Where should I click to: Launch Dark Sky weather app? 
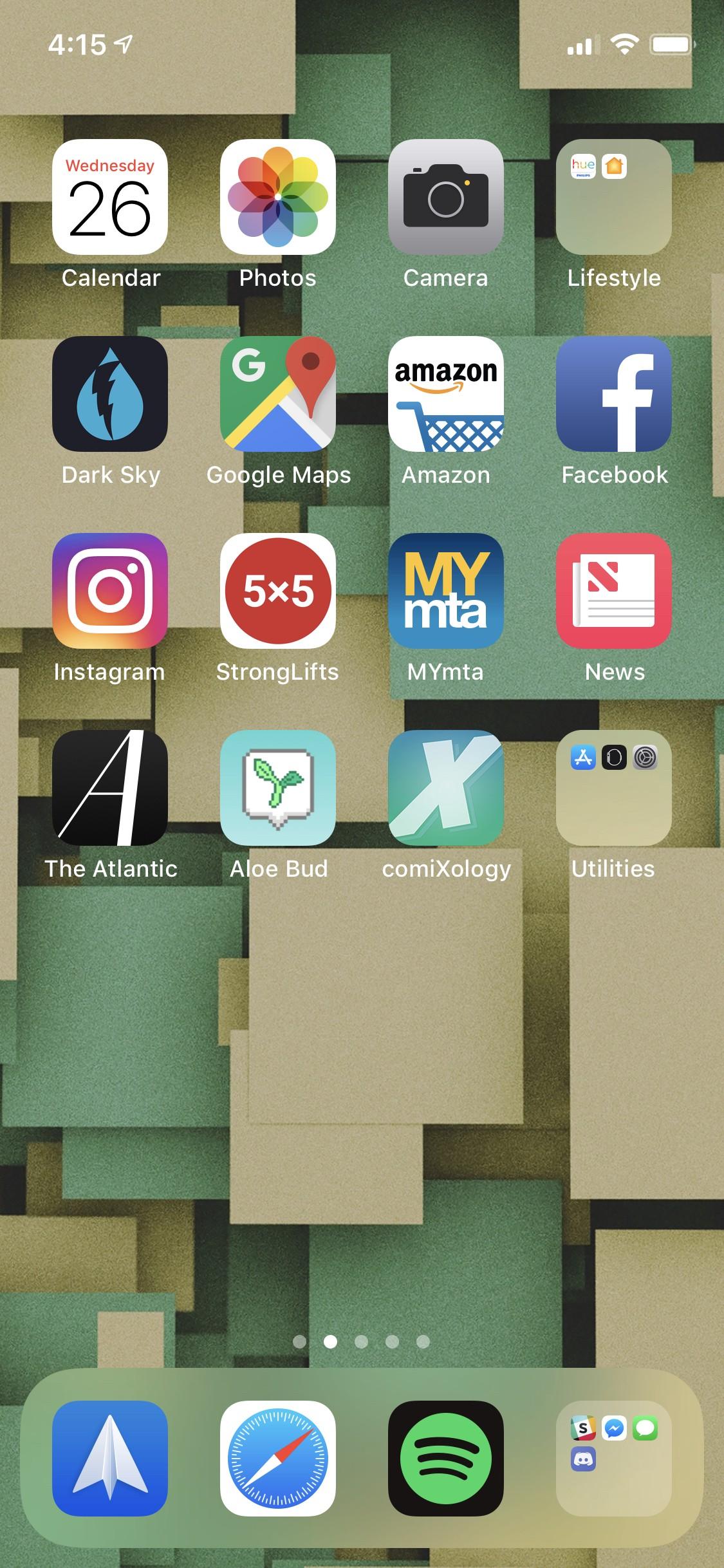110,394
